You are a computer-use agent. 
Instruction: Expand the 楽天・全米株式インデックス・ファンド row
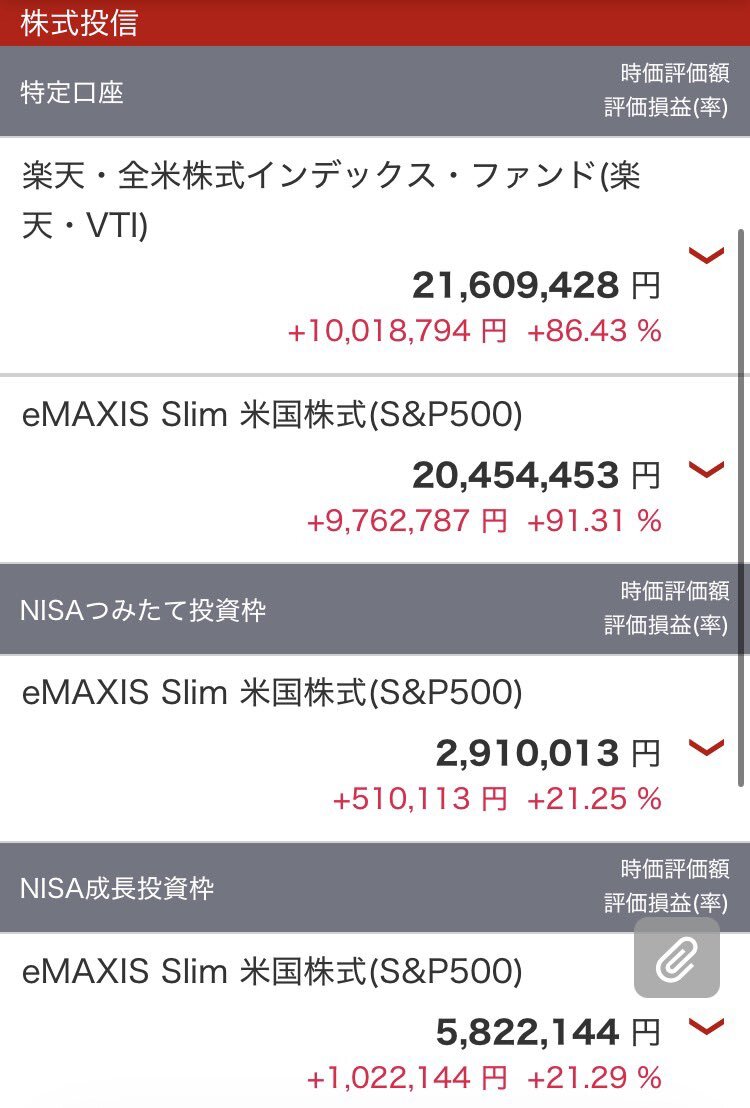pyautogui.click(x=707, y=257)
